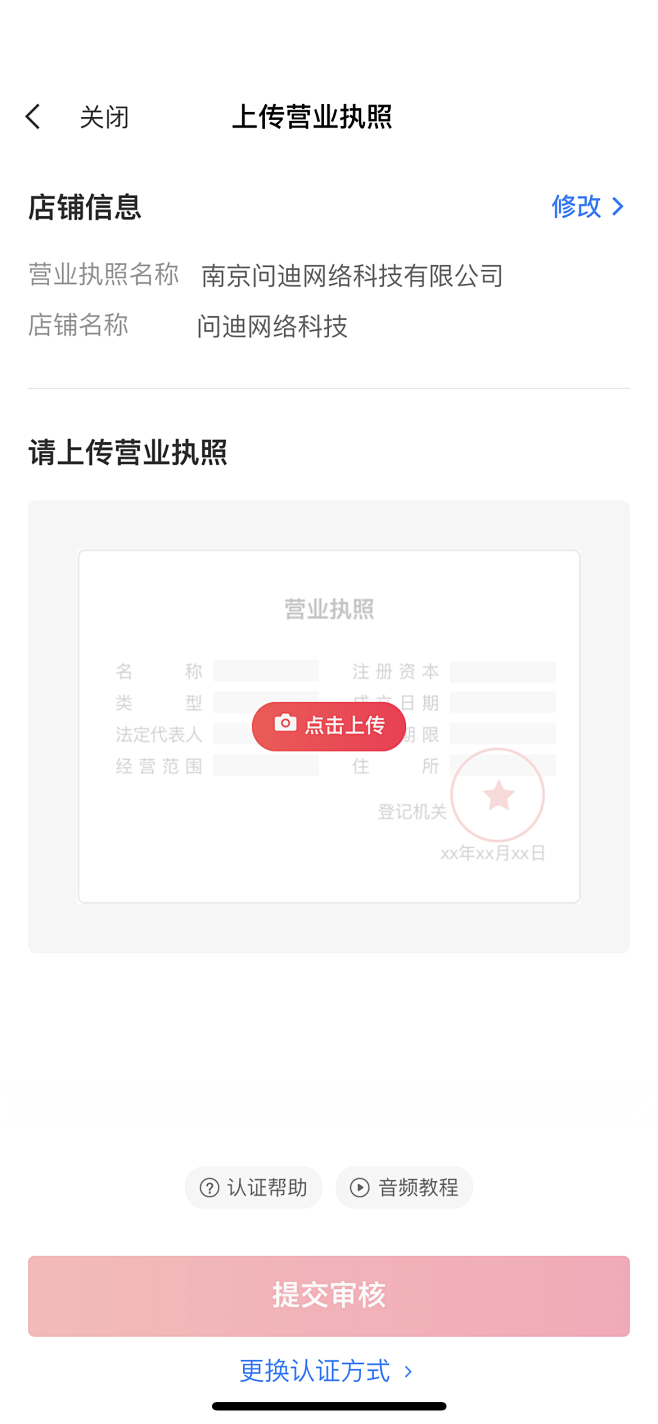Tap 修改 to edit store information

[588, 206]
